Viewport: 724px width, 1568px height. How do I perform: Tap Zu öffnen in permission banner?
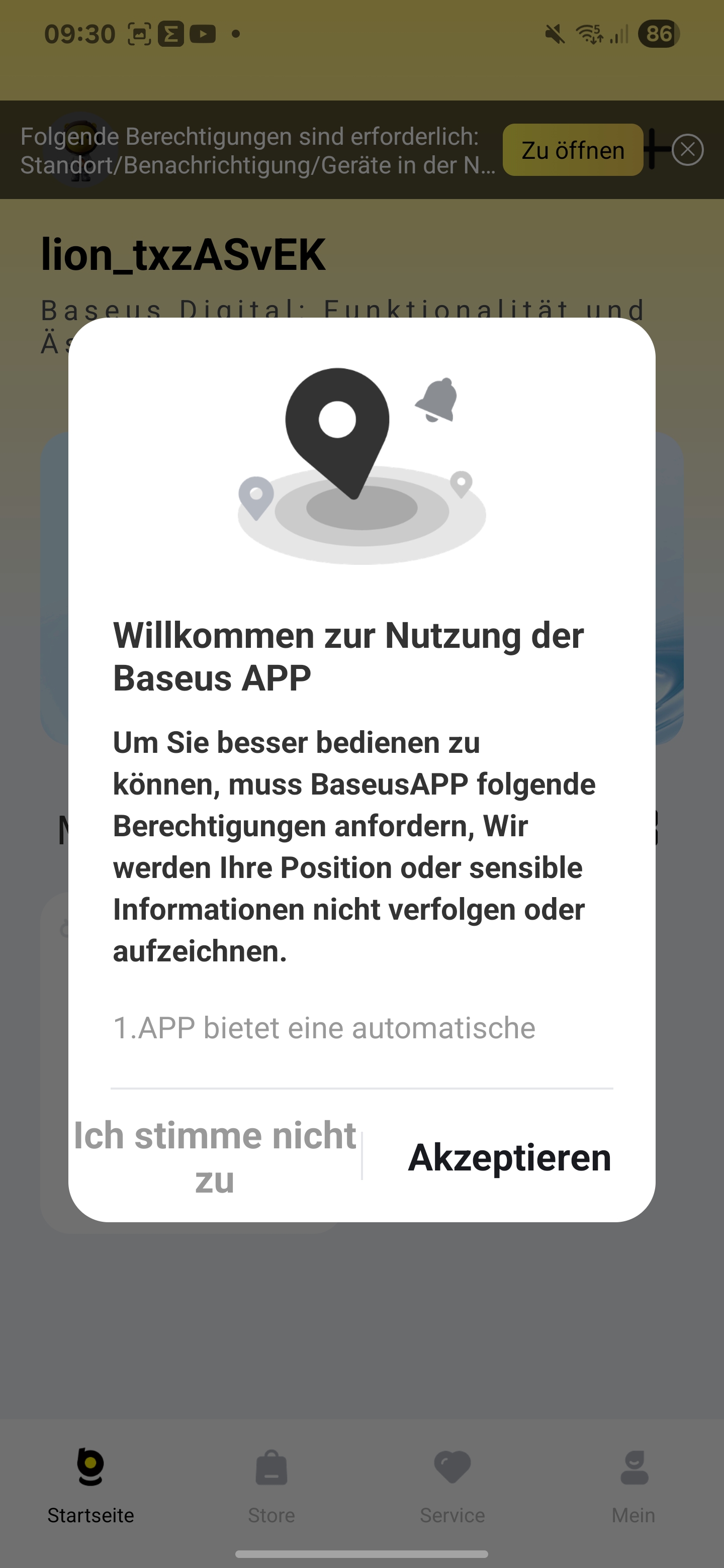pyautogui.click(x=572, y=150)
